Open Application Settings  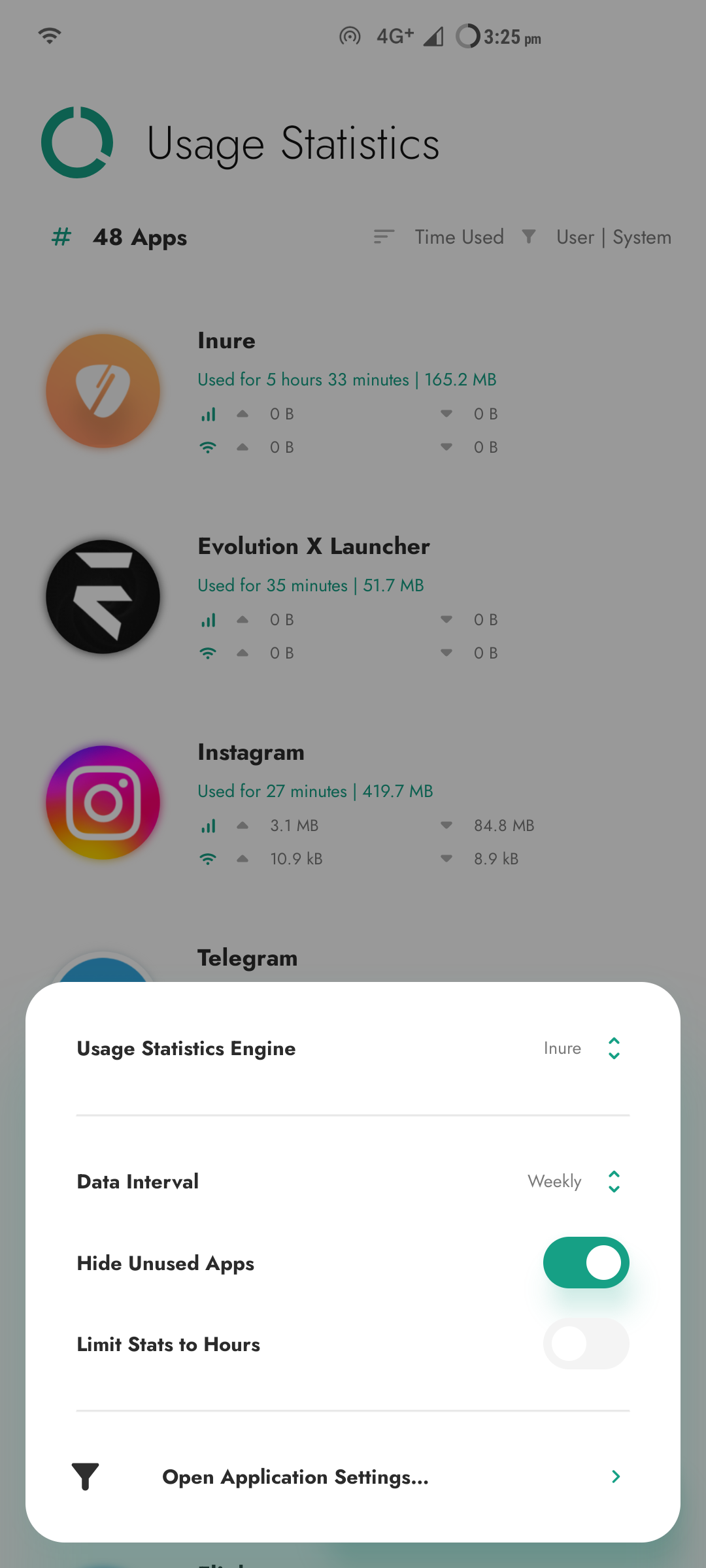[353, 1477]
